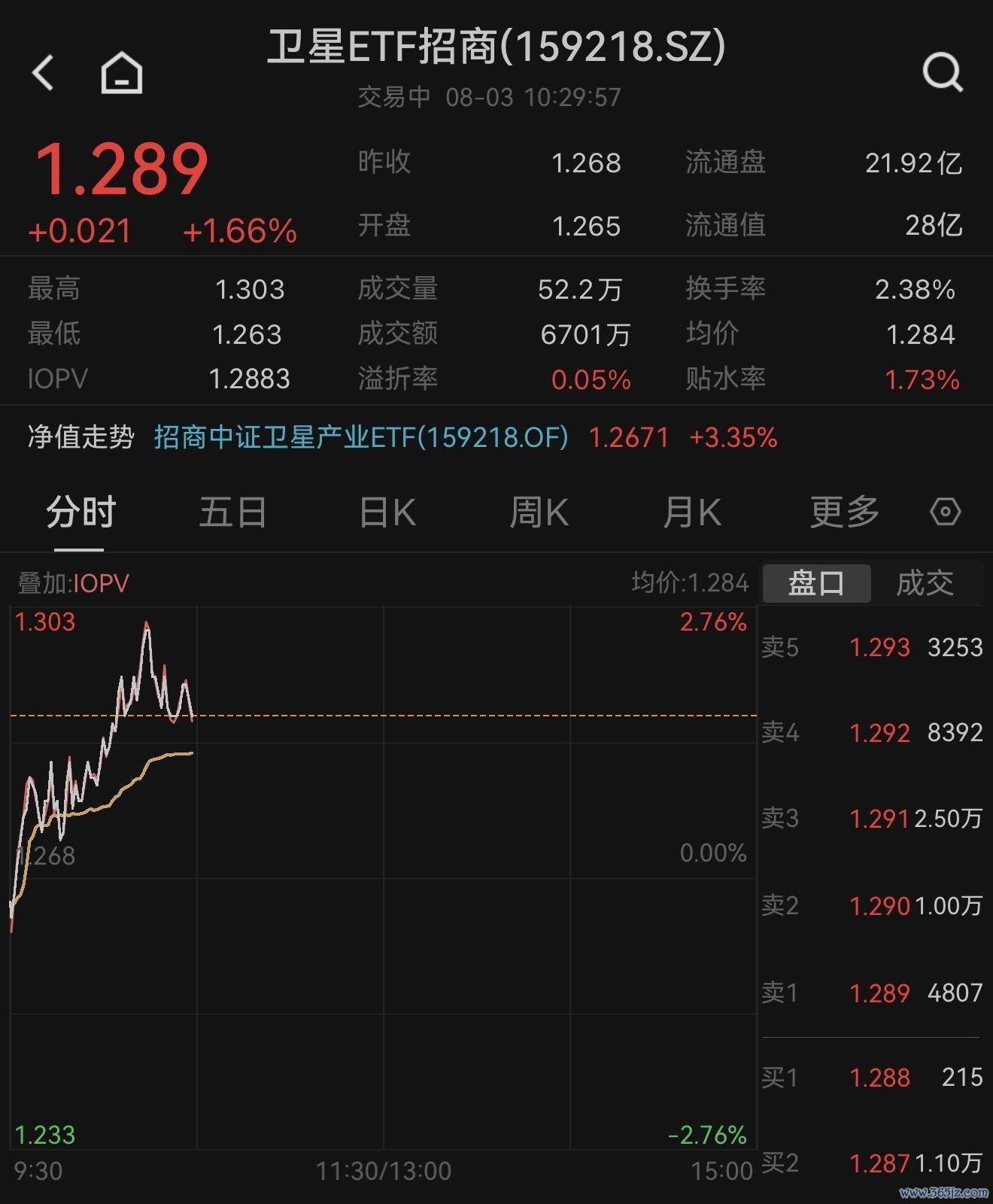Image resolution: width=993 pixels, height=1204 pixels.
Task: Switch to the 周K chart tab
Action: [x=539, y=512]
